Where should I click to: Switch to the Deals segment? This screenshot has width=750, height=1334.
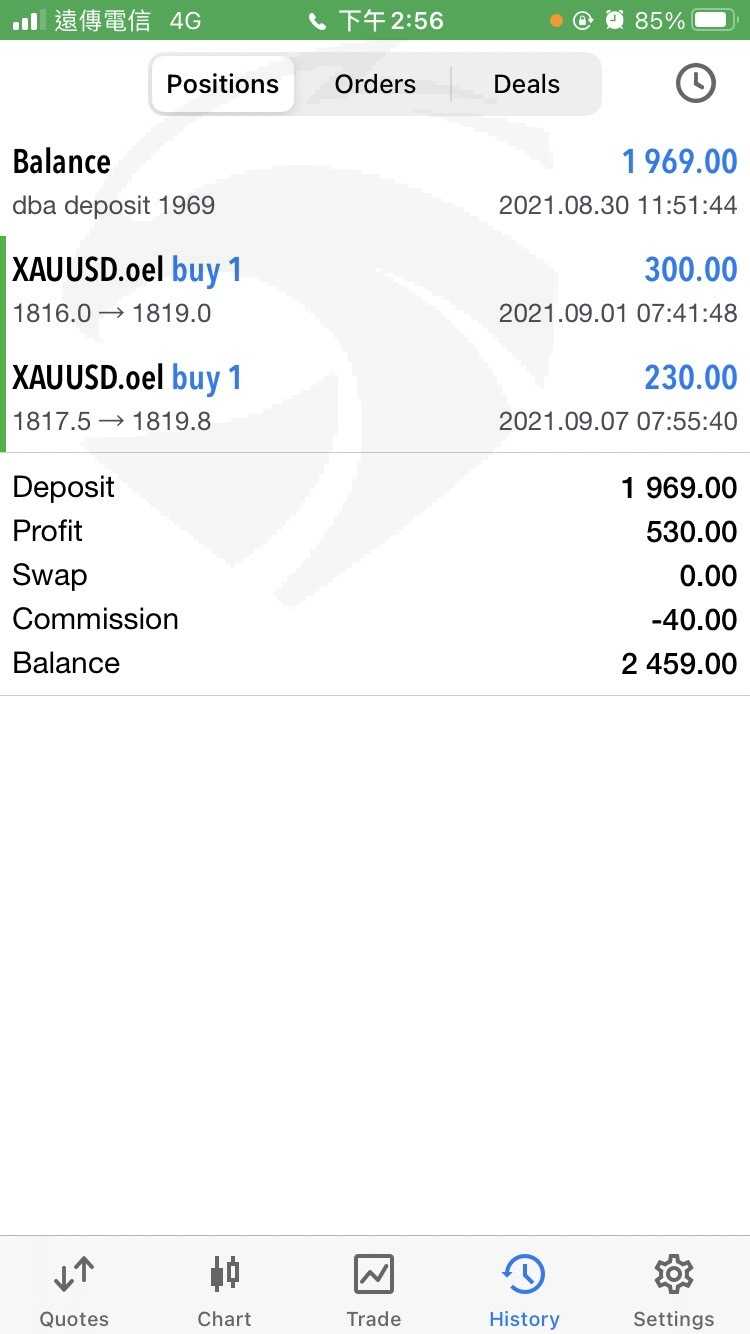(526, 84)
